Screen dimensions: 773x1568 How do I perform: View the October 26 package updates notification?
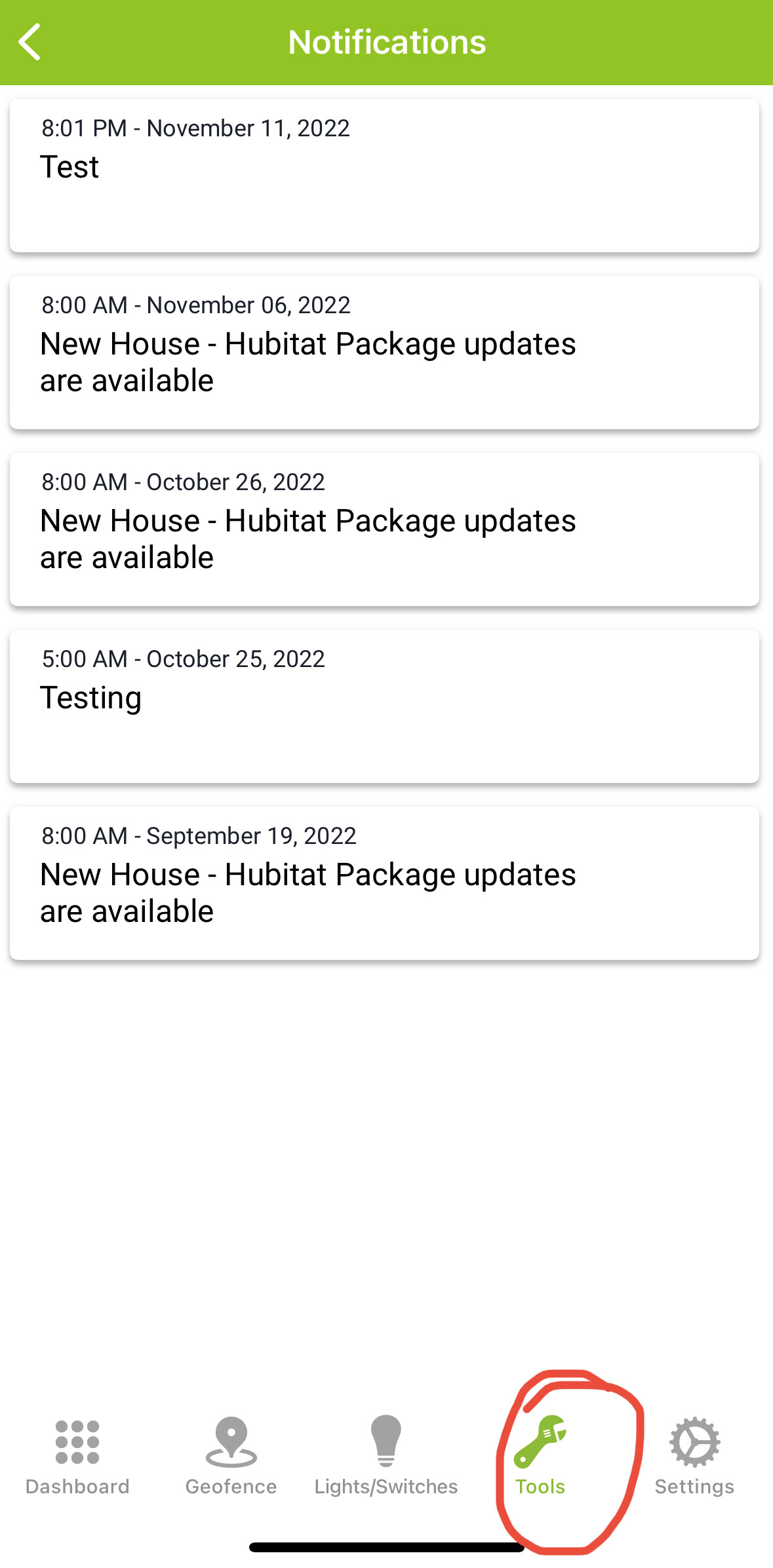tap(384, 529)
